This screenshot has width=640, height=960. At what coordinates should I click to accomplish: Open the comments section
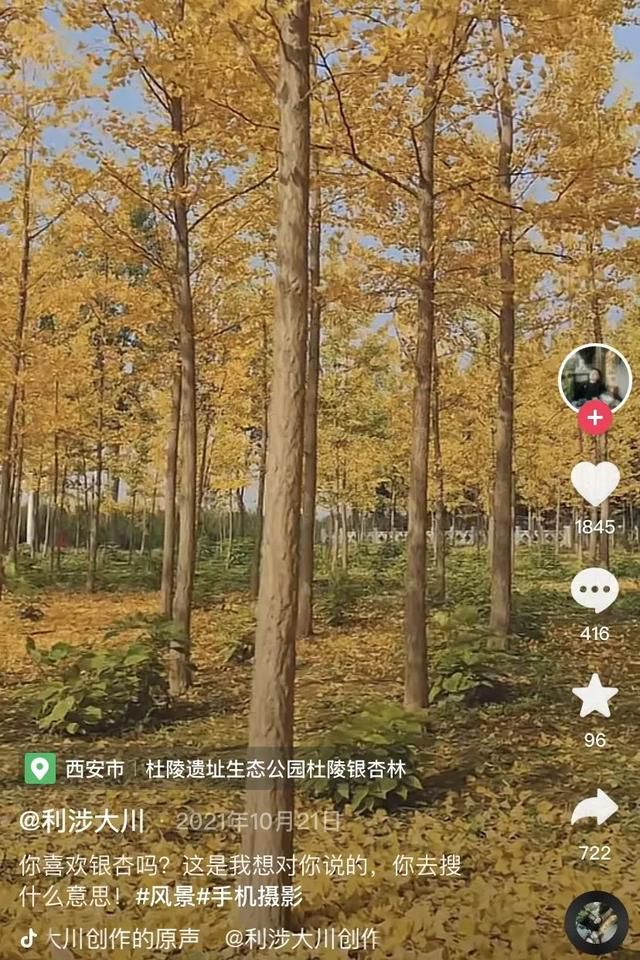tap(595, 590)
